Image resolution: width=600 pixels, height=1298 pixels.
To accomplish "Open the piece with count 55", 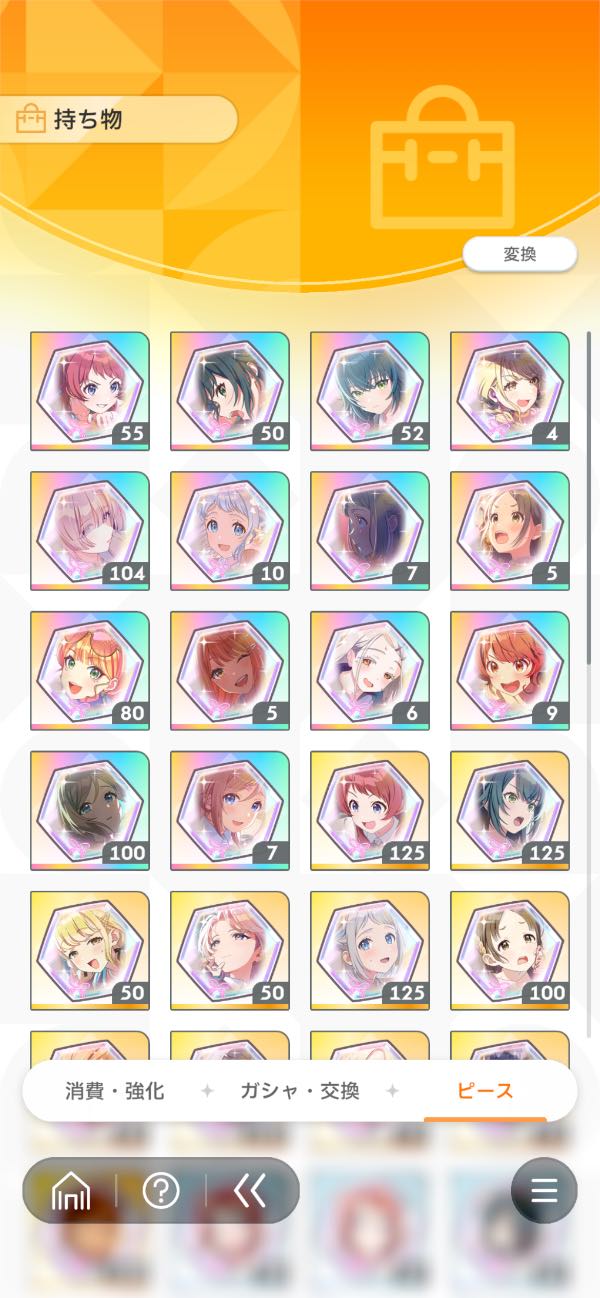I will 90,391.
